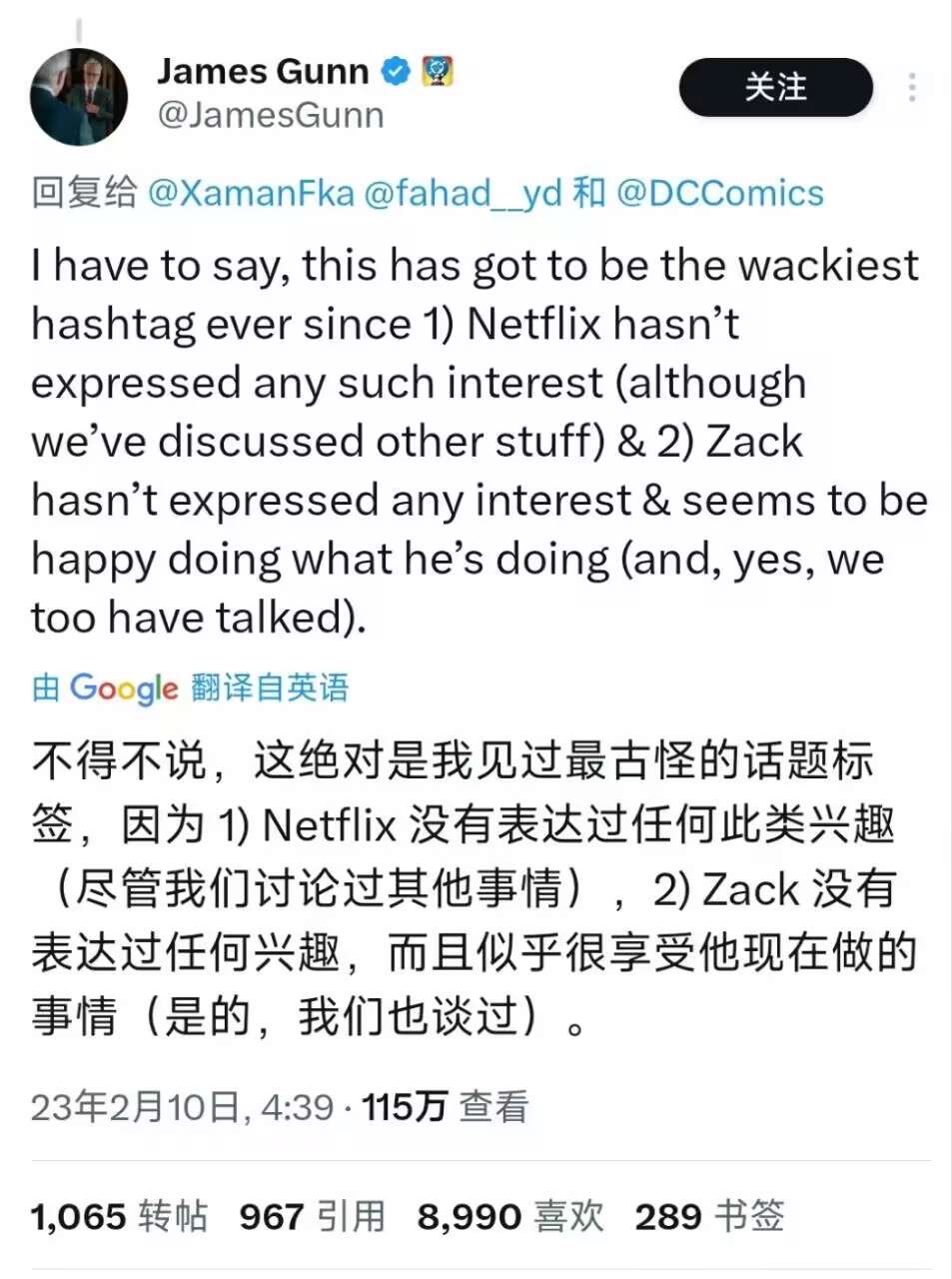The height and width of the screenshot is (1279, 952).
Task: Tap the Google translation source link
Action: pyautogui.click(x=124, y=687)
